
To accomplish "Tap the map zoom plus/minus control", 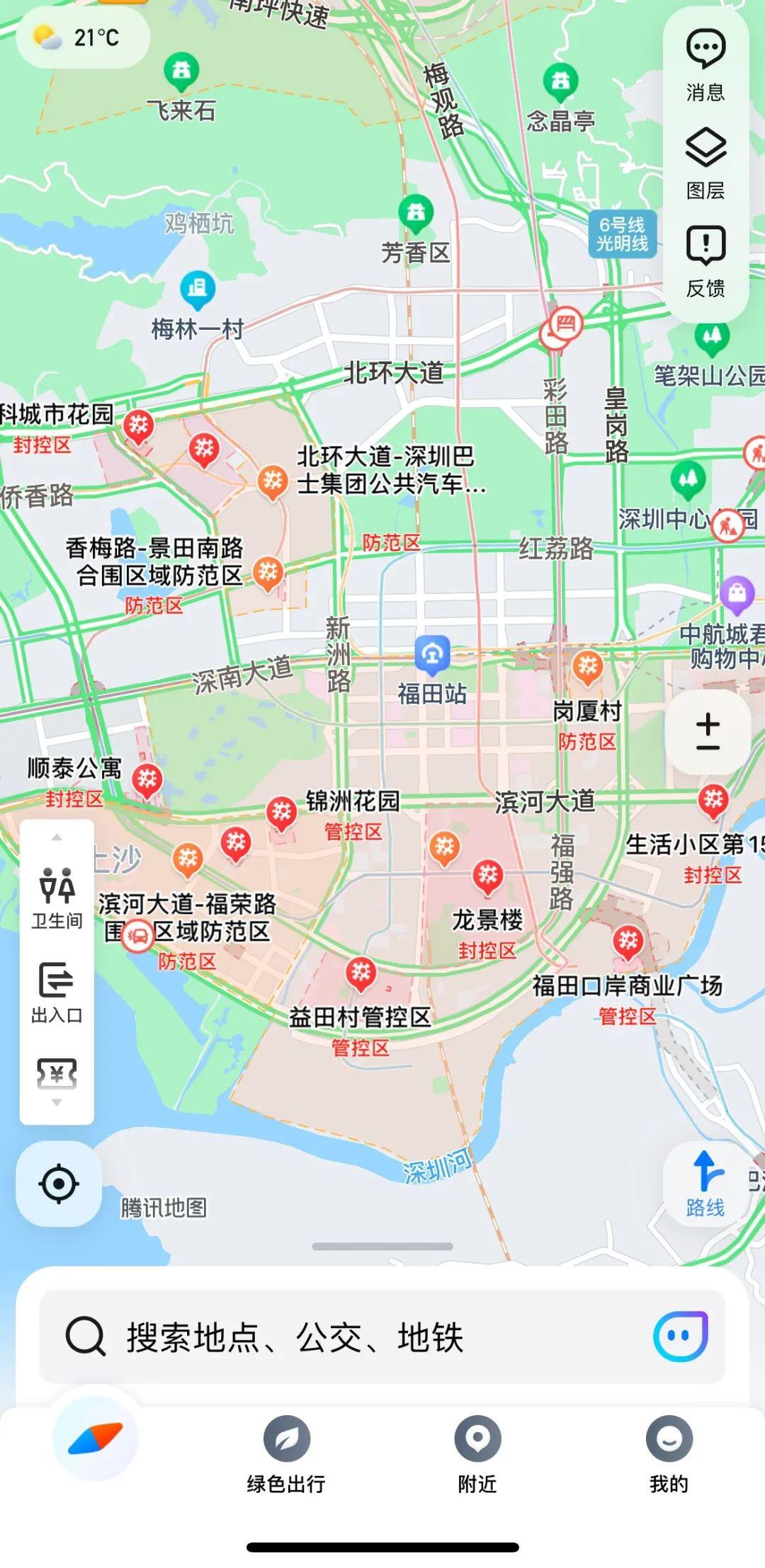I will pyautogui.click(x=708, y=732).
